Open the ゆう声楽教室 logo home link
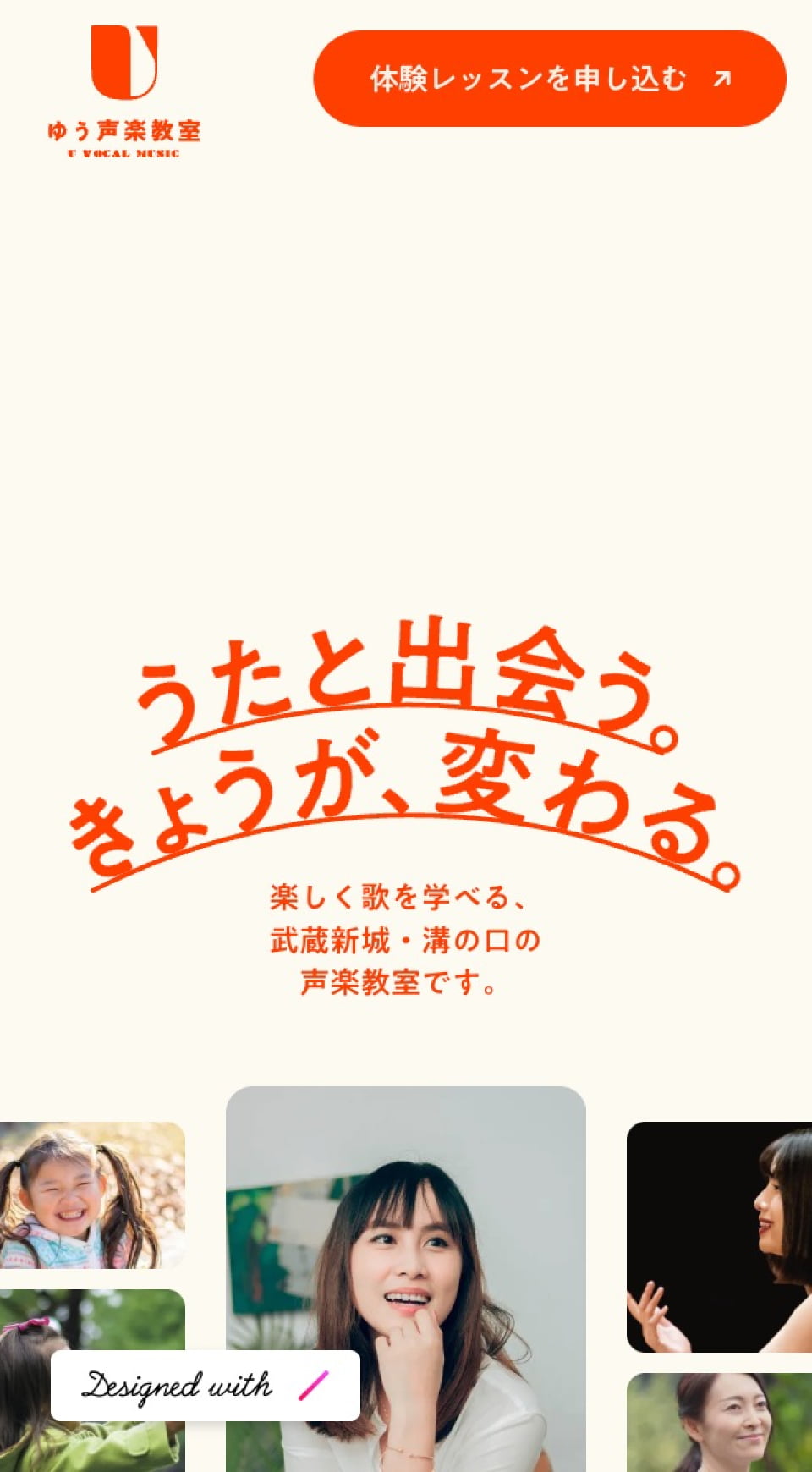This screenshot has height=1472, width=812. point(124,91)
